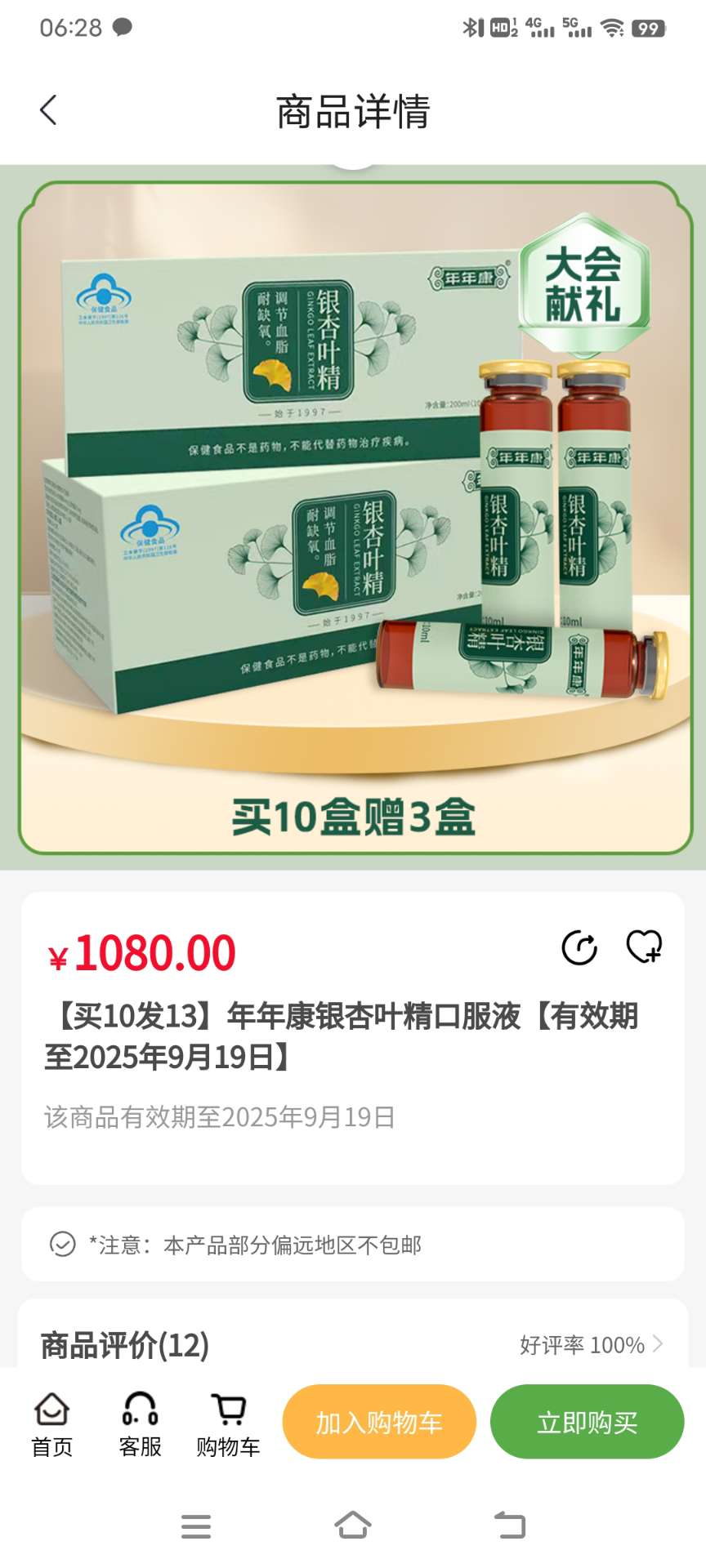Tap 加入购物车 to add to cart
706x1568 pixels.
(379, 1422)
